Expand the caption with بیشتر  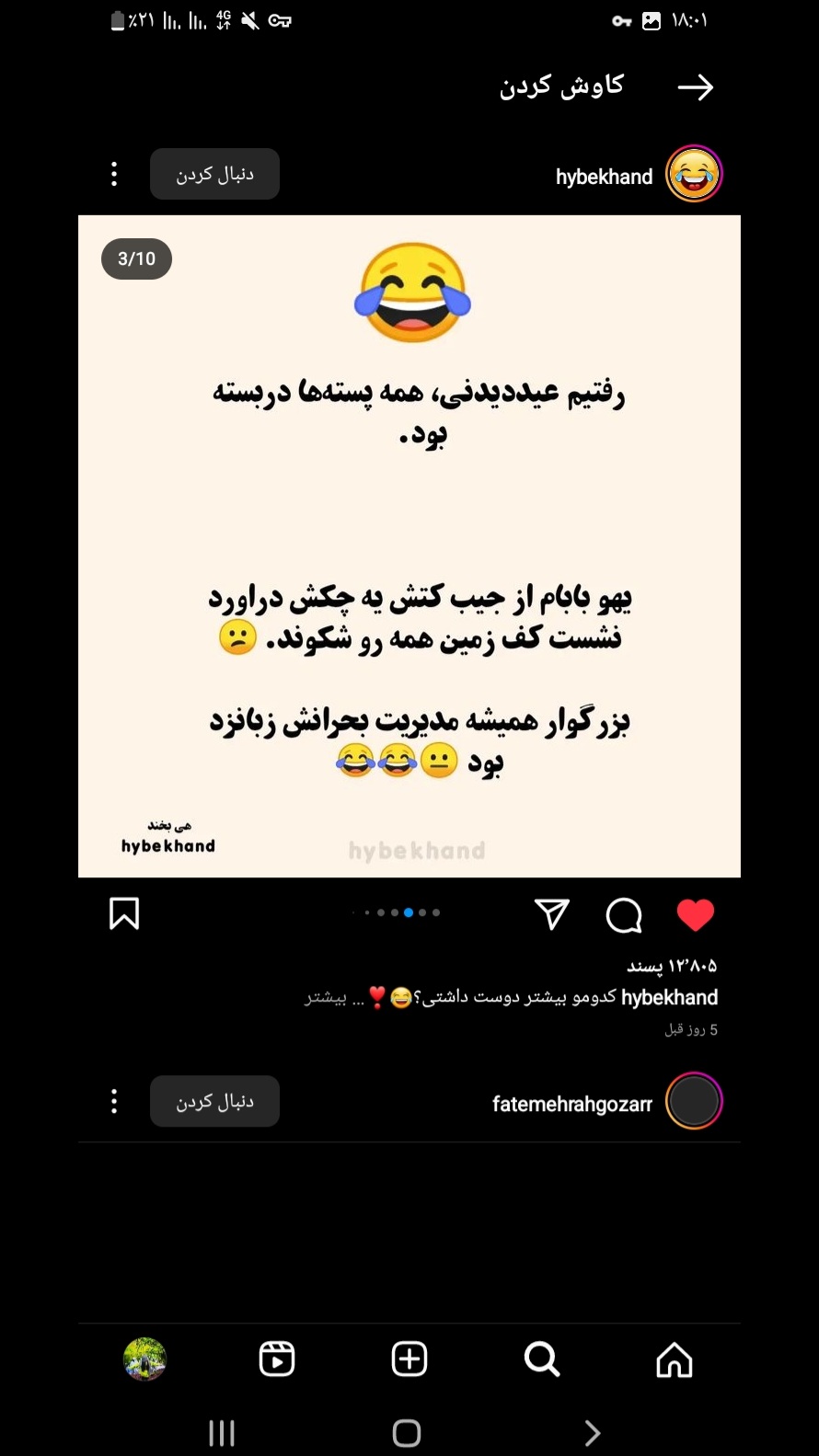click(x=326, y=998)
